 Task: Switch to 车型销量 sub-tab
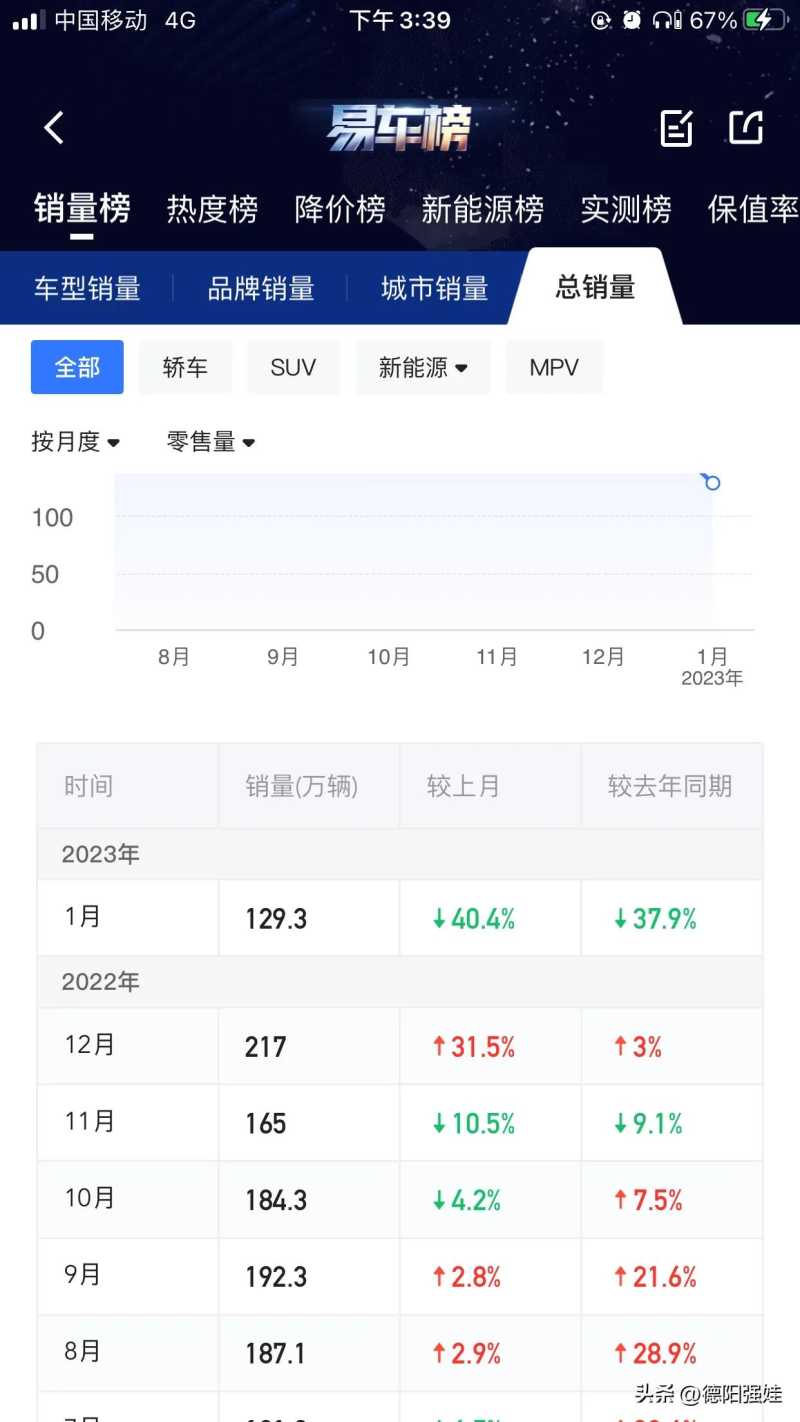click(87, 289)
